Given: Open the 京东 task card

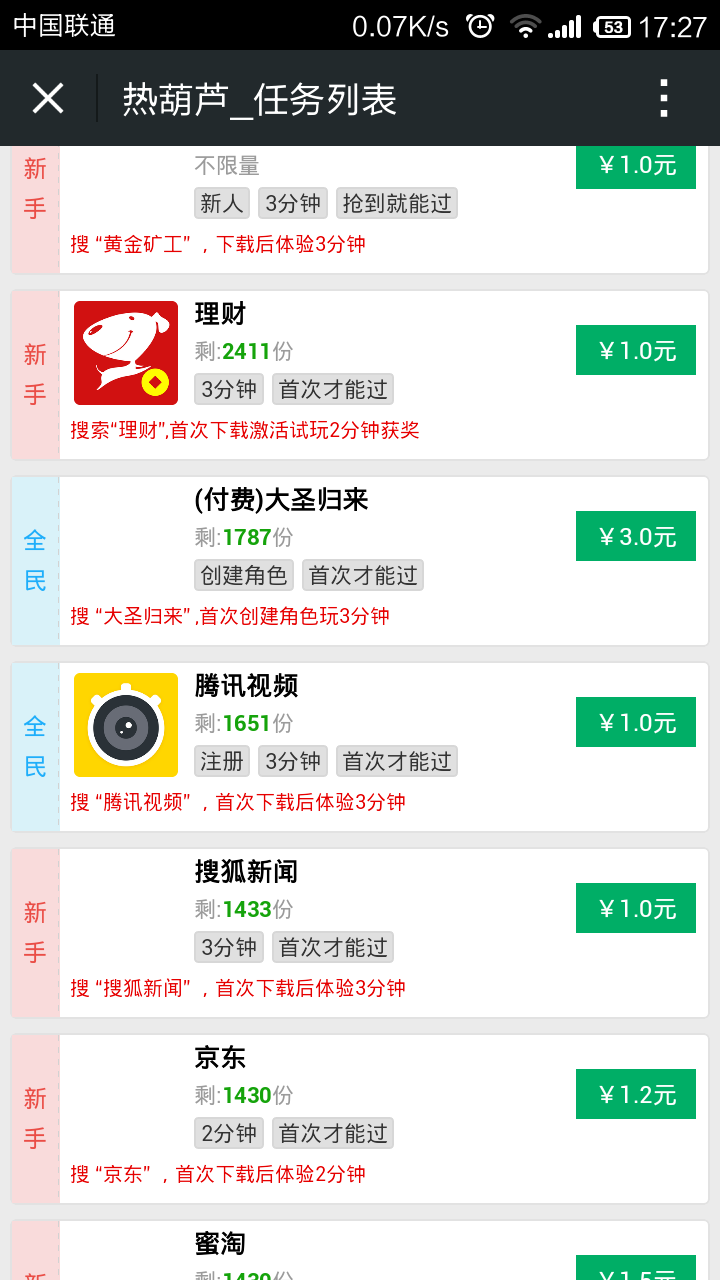Looking at the screenshot, I should pos(360,1119).
